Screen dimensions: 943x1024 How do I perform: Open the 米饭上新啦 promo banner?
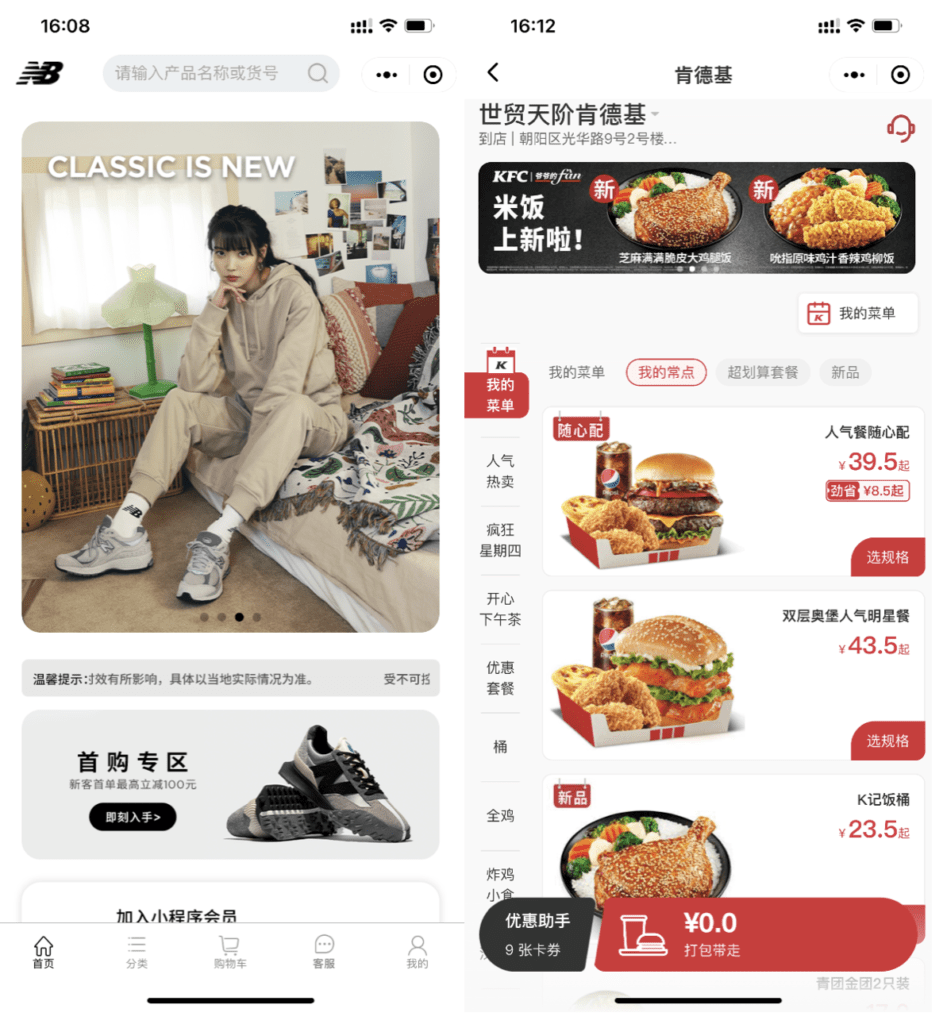pos(696,218)
